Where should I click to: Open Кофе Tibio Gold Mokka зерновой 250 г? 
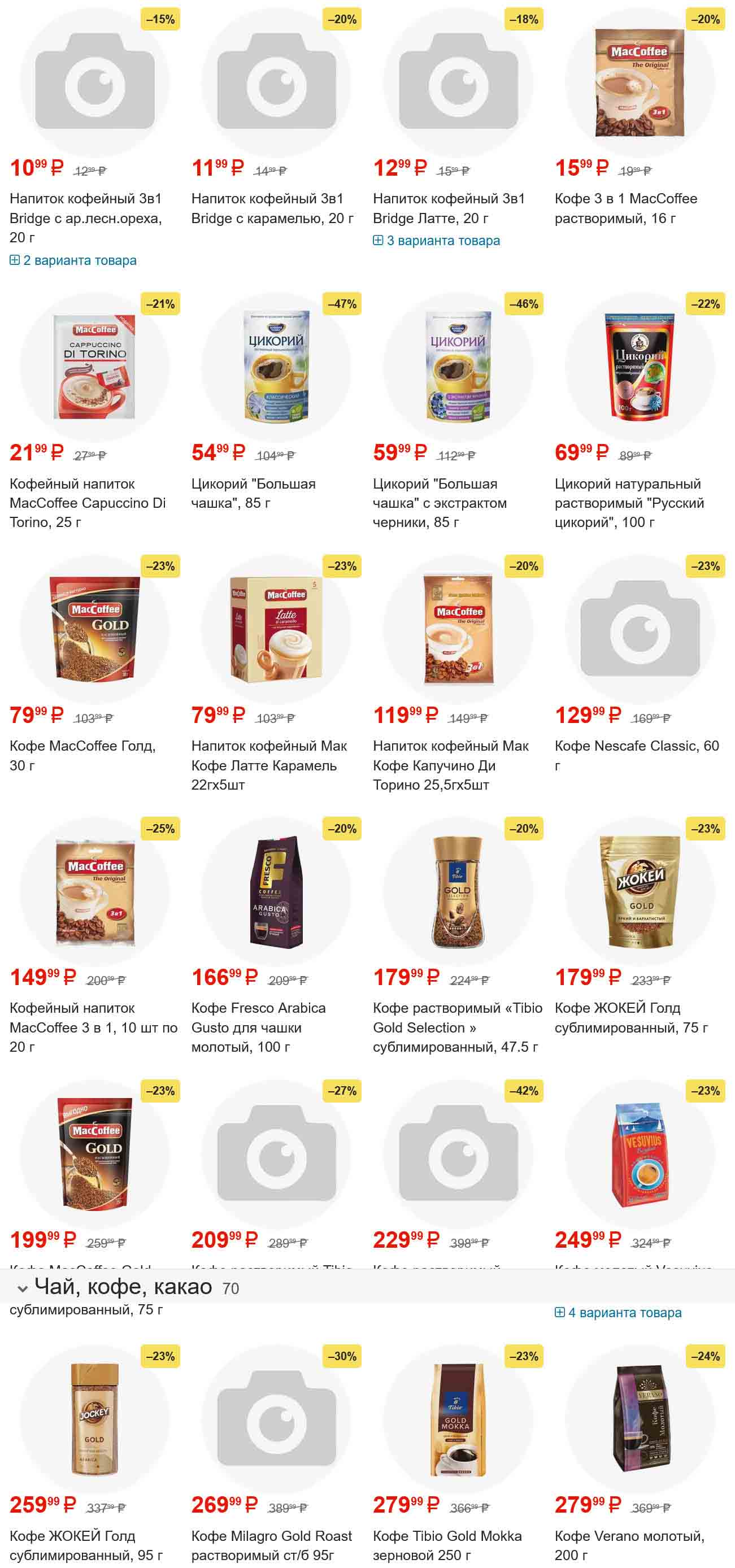[446, 1545]
